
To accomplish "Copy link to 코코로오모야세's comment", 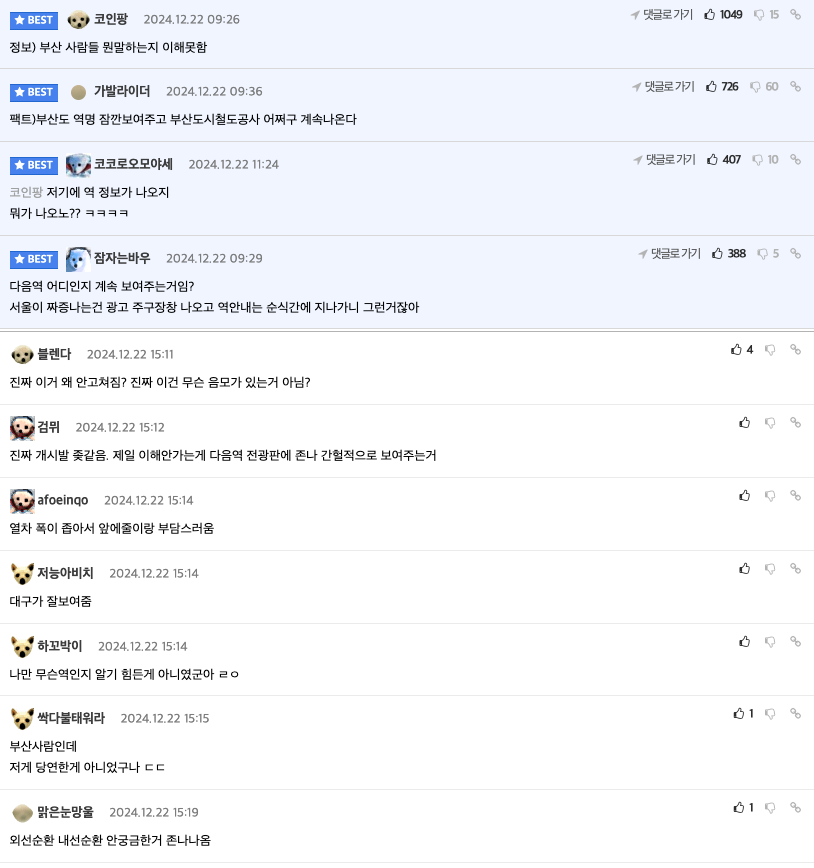I will tap(796, 160).
